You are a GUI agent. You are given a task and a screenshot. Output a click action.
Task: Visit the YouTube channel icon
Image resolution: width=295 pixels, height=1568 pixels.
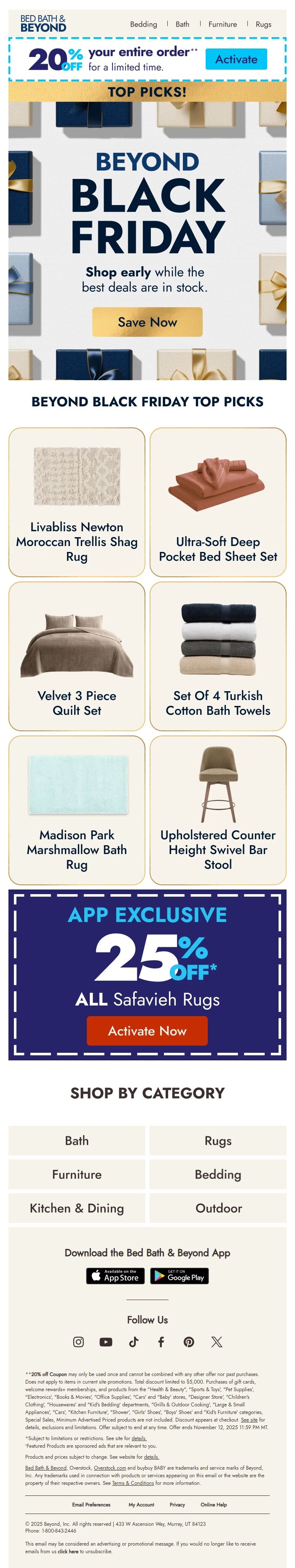tap(106, 1341)
